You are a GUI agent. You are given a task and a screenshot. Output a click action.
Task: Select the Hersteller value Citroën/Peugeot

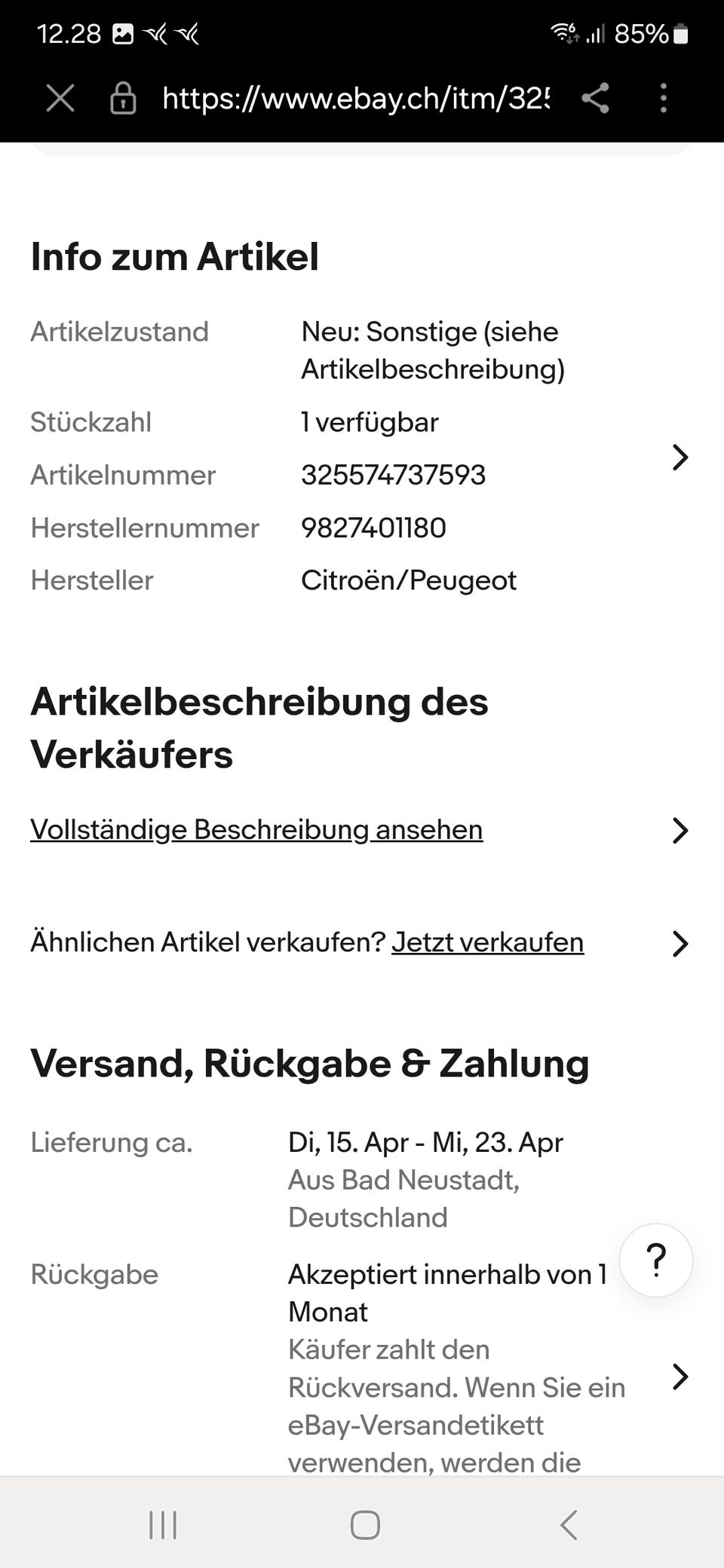tap(409, 580)
